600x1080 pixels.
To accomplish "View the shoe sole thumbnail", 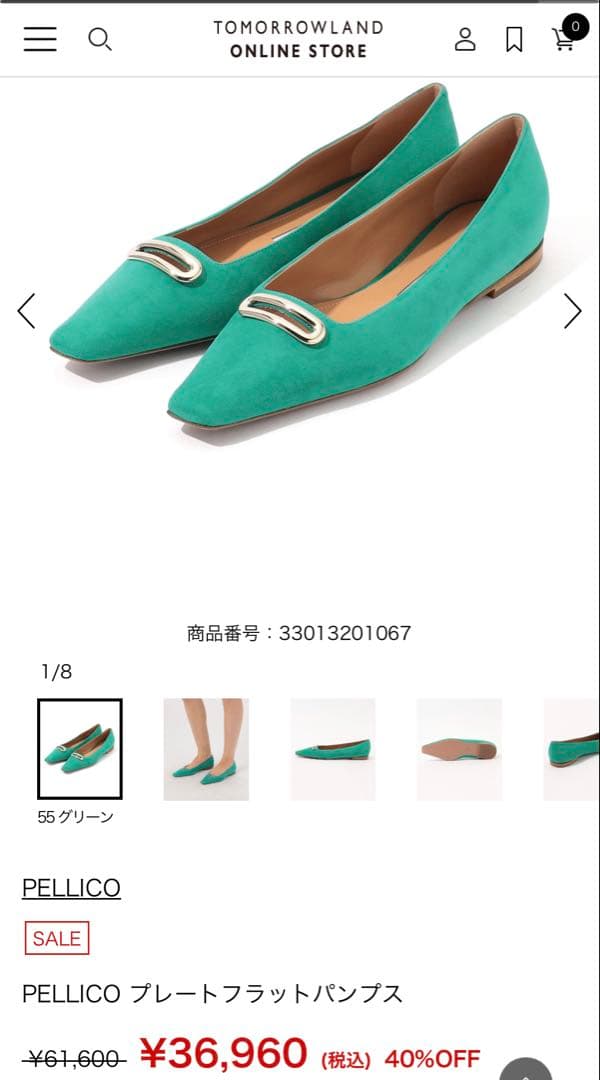I will (x=459, y=748).
